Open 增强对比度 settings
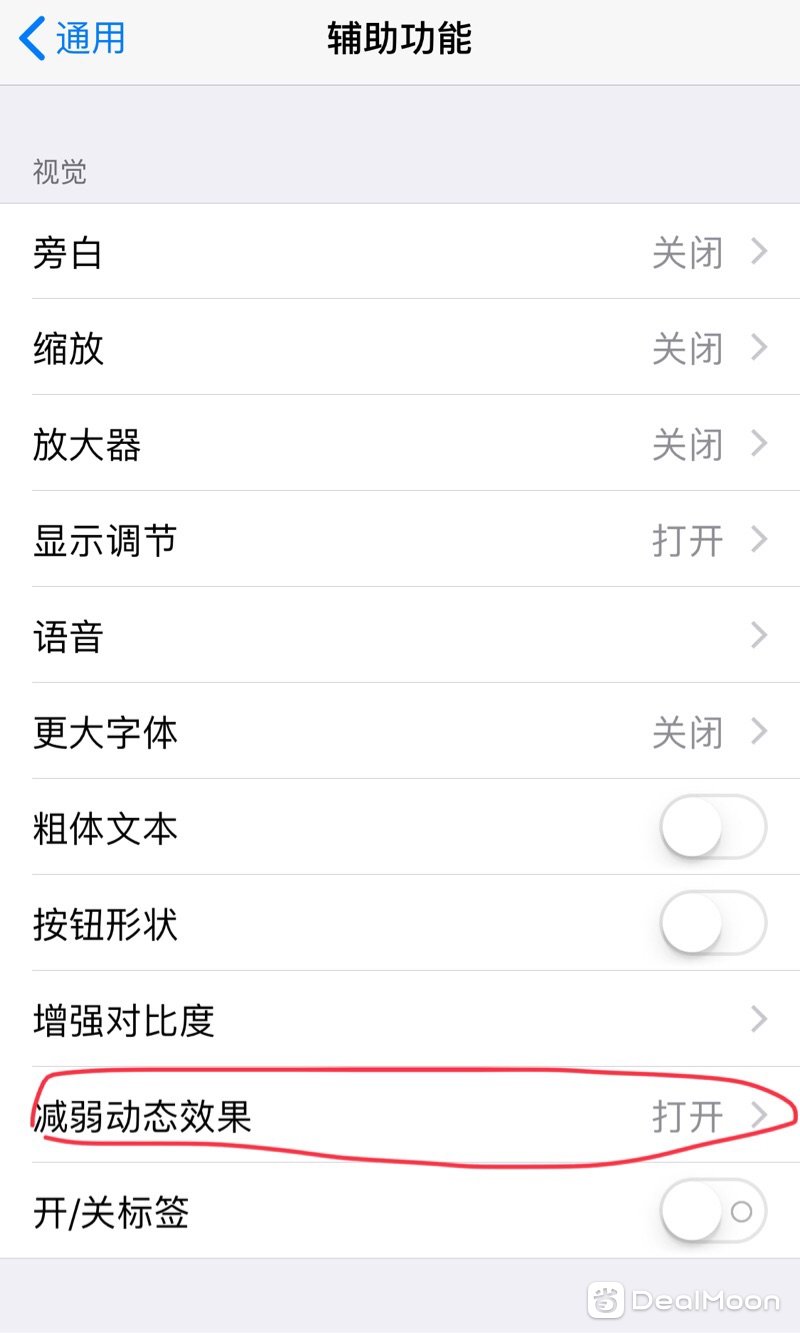The width and height of the screenshot is (800, 1333). 400,1020
